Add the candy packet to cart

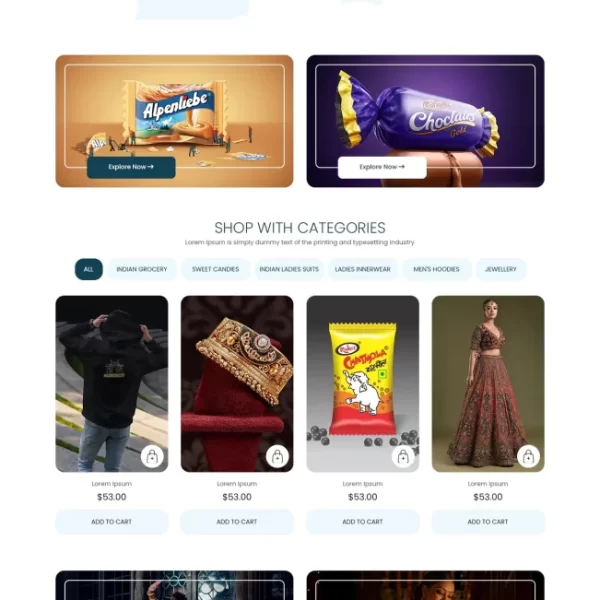coord(362,522)
